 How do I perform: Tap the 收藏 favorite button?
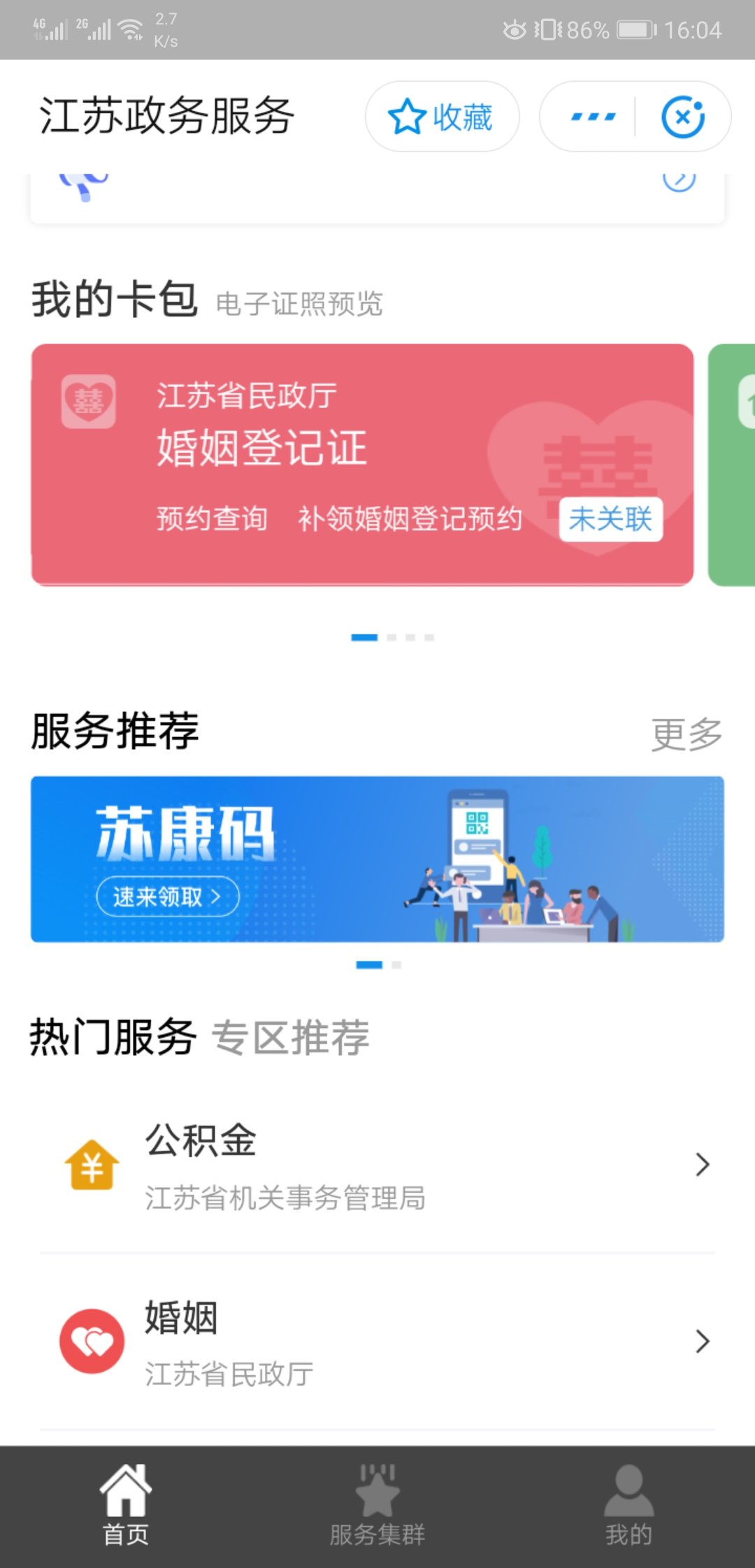point(442,117)
